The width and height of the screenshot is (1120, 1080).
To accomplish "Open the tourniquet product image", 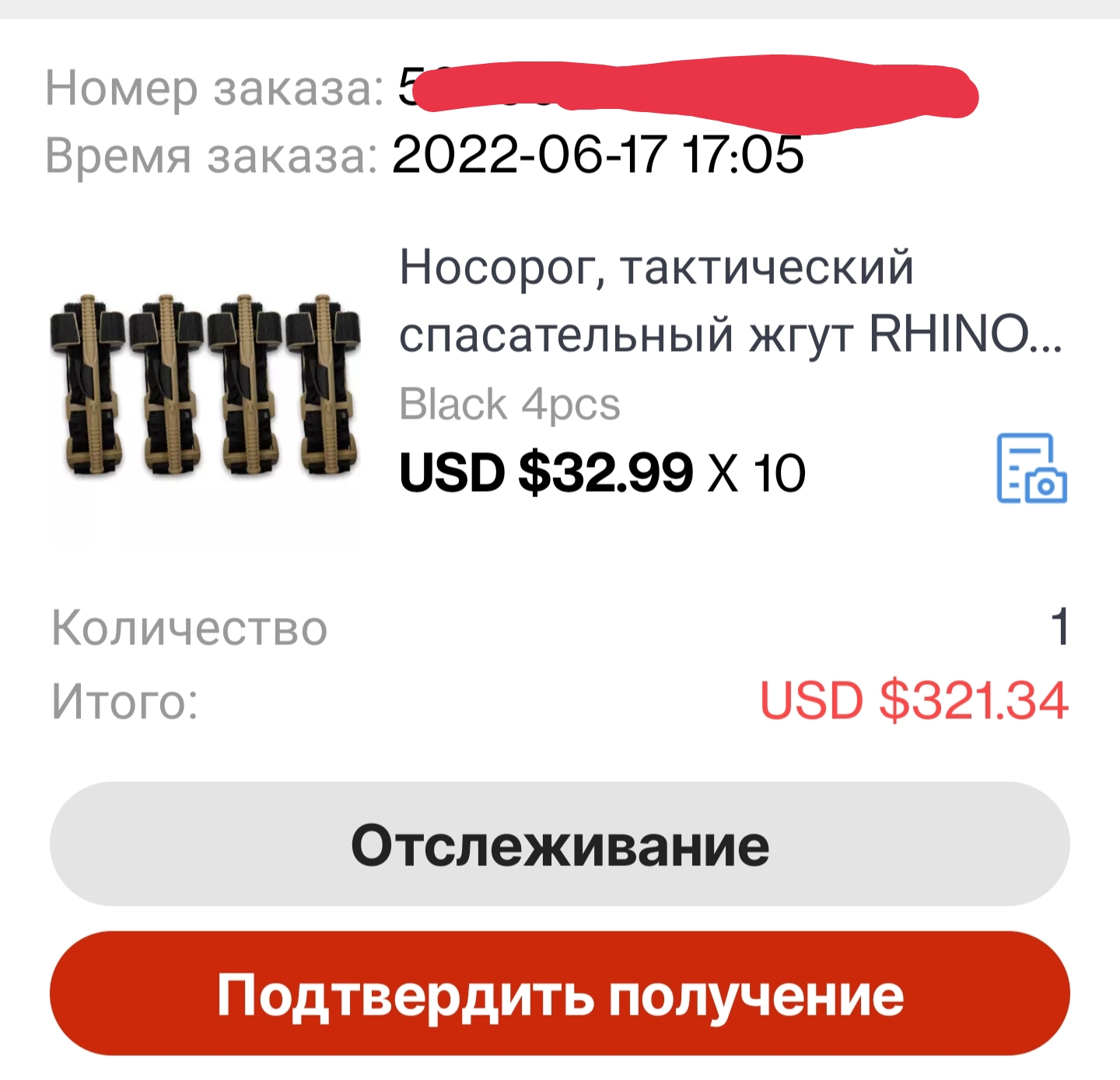I will pyautogui.click(x=205, y=385).
